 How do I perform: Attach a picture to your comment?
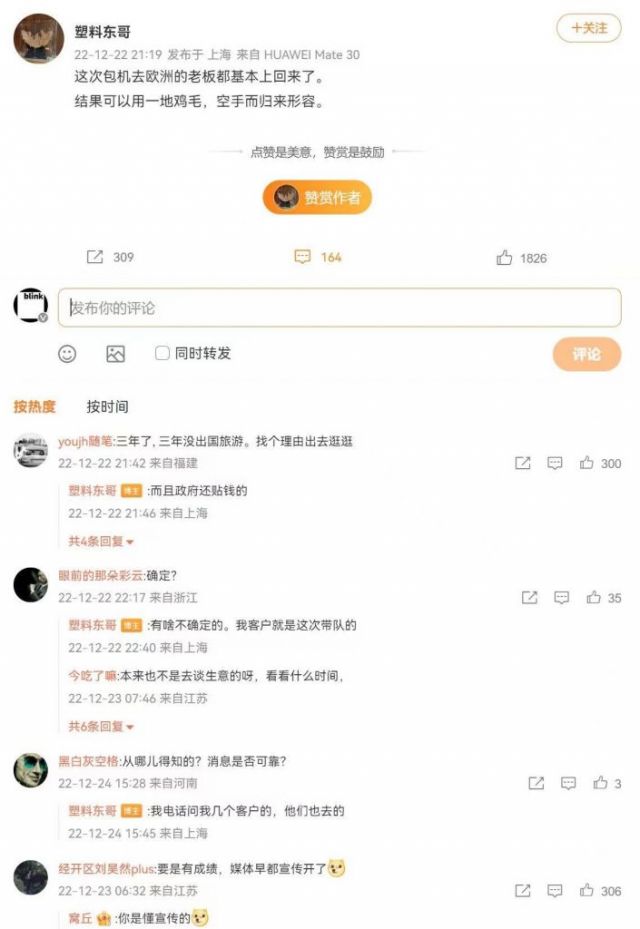click(x=116, y=353)
